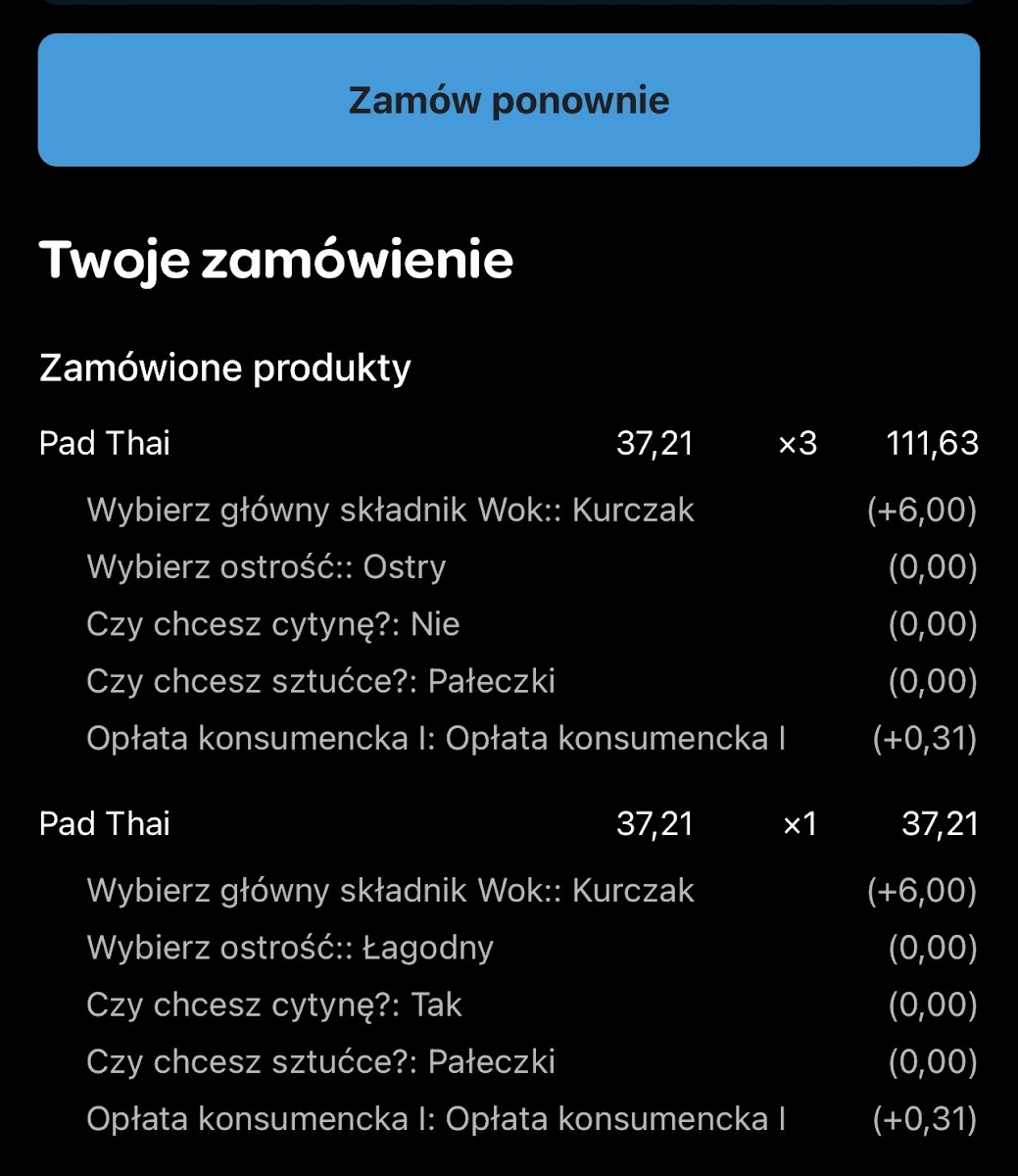Click the 37,21 unit price of first Pad Thai
This screenshot has width=1018, height=1176.
click(656, 443)
